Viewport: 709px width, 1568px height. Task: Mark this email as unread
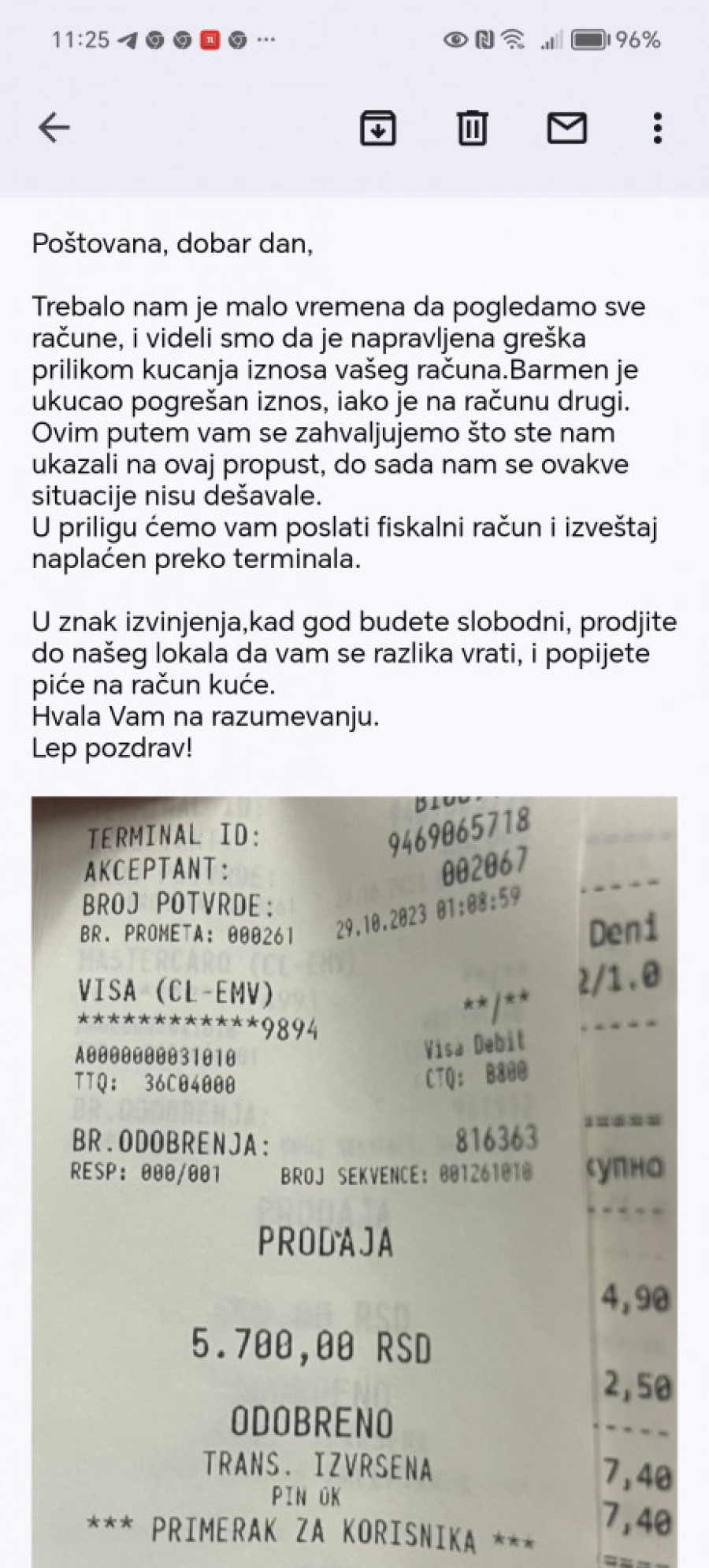point(566,128)
